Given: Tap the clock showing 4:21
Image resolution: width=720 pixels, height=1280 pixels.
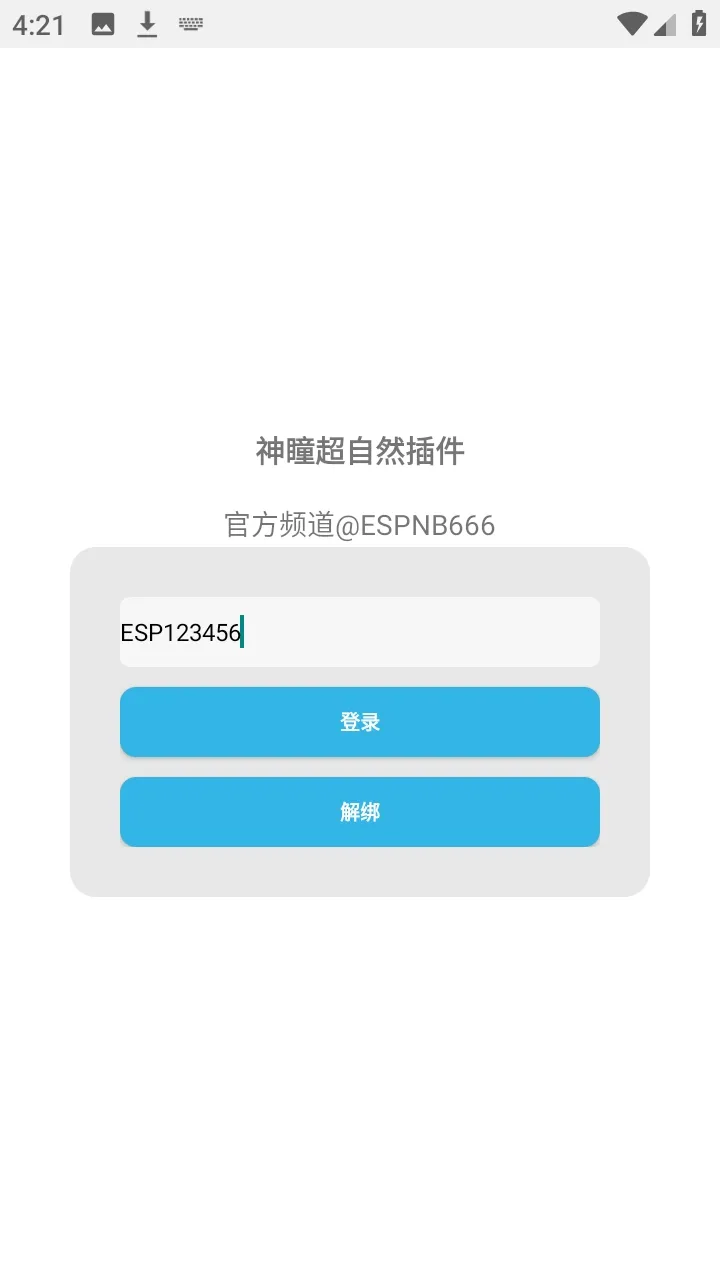Looking at the screenshot, I should tap(40, 24).
